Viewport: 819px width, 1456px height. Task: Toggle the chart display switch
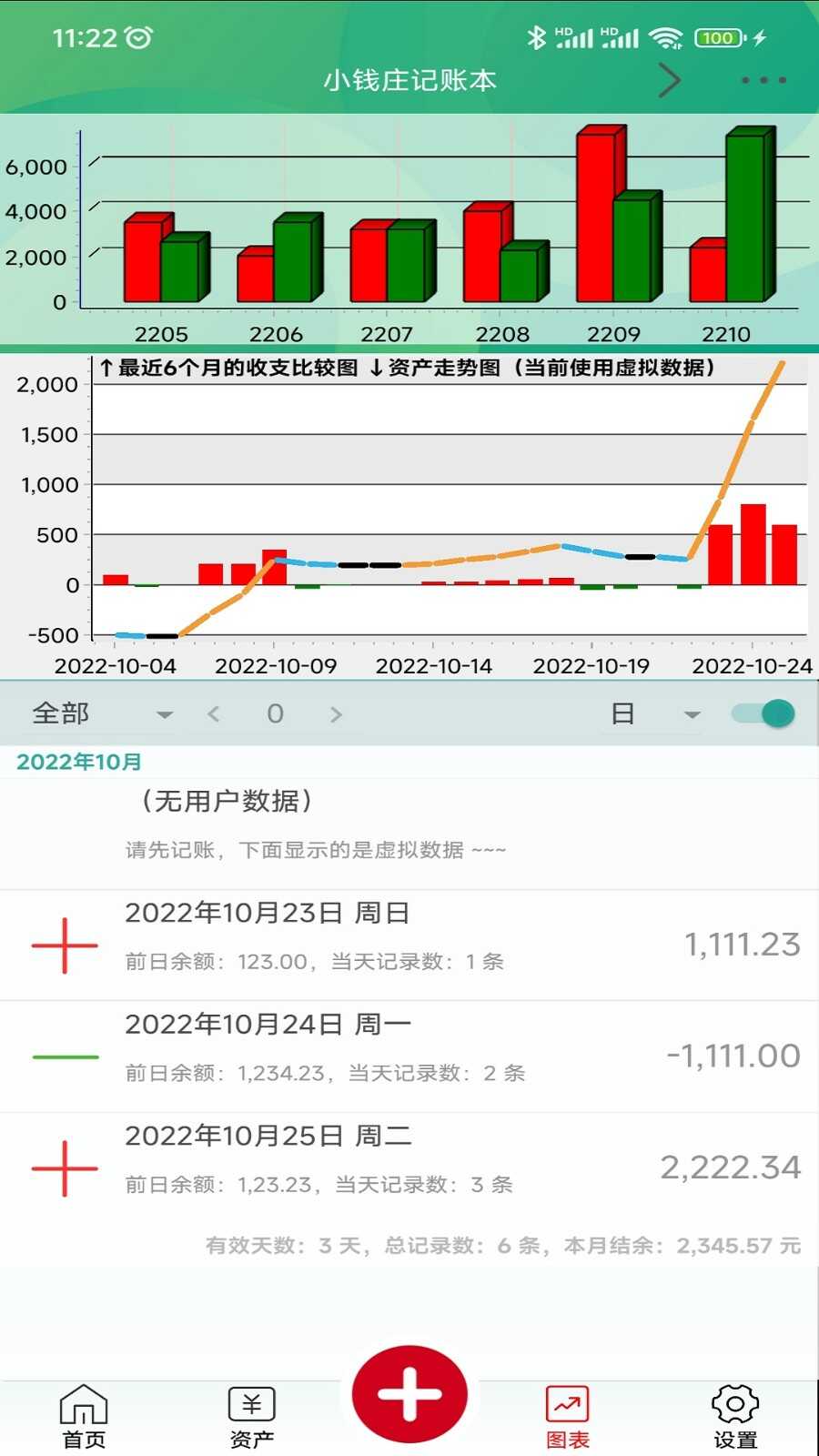tap(763, 713)
